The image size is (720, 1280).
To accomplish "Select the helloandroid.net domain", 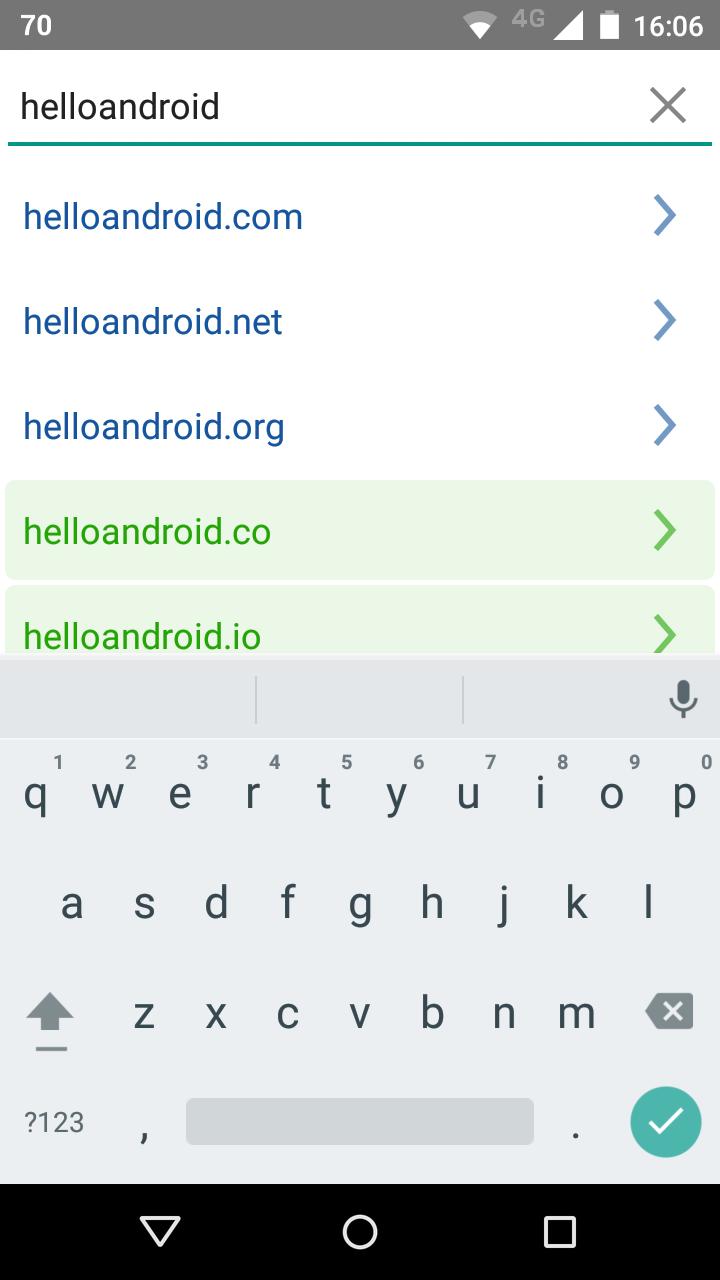I will (x=350, y=321).
